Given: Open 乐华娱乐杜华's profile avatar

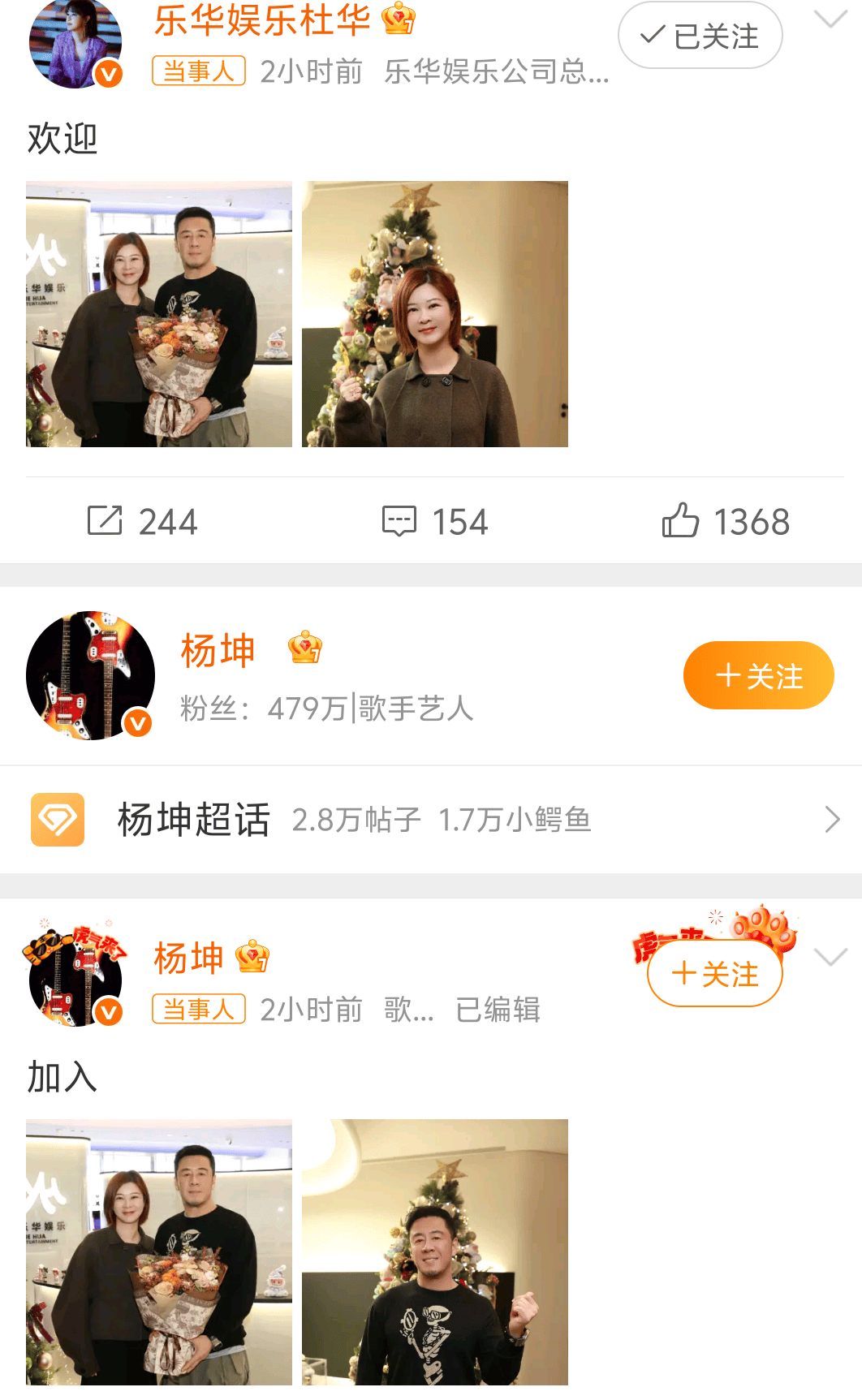Looking at the screenshot, I should click(x=75, y=44).
